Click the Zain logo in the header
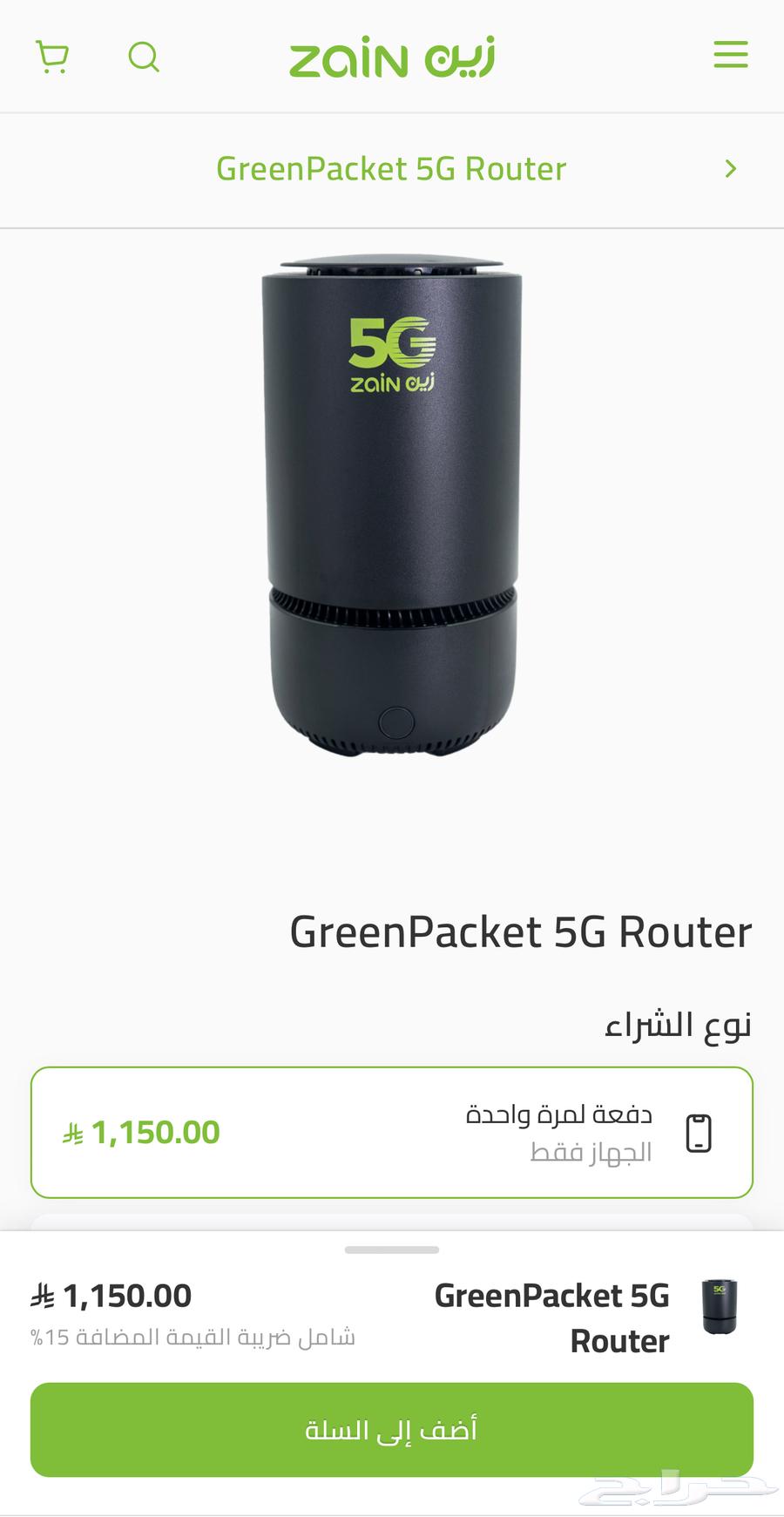The width and height of the screenshot is (784, 1517). coord(391,58)
